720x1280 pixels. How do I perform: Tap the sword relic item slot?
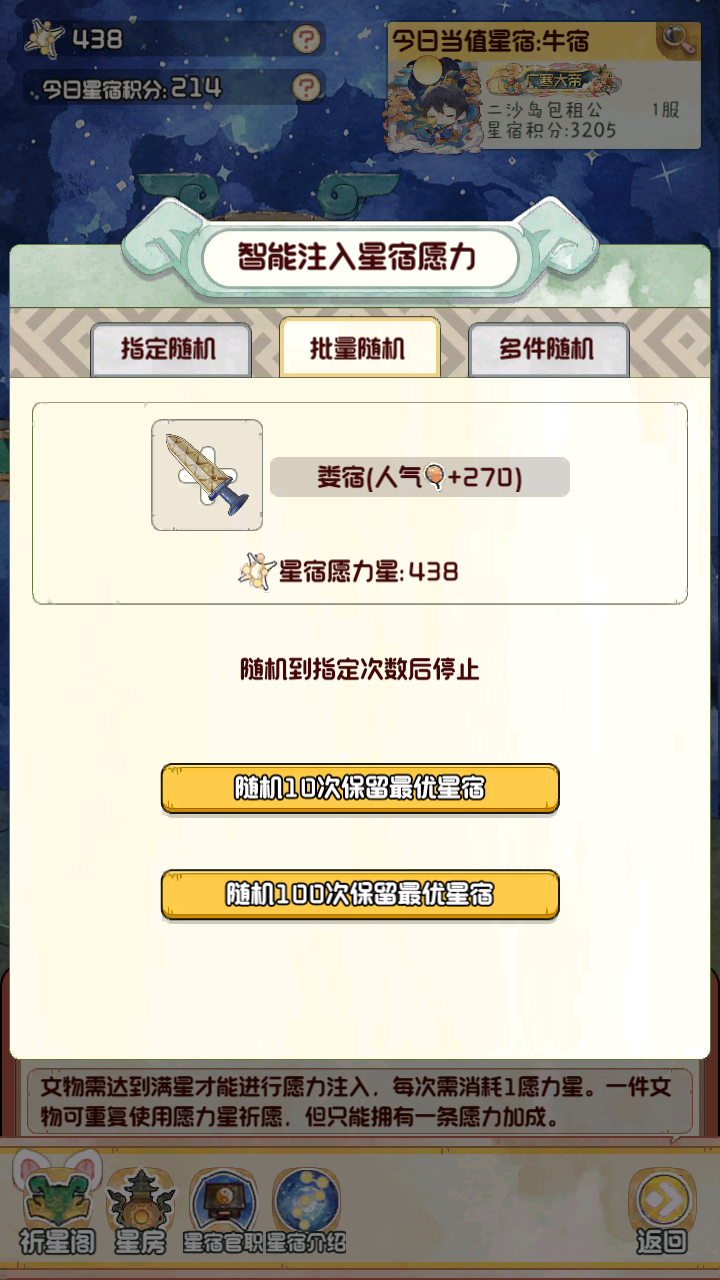coord(207,475)
